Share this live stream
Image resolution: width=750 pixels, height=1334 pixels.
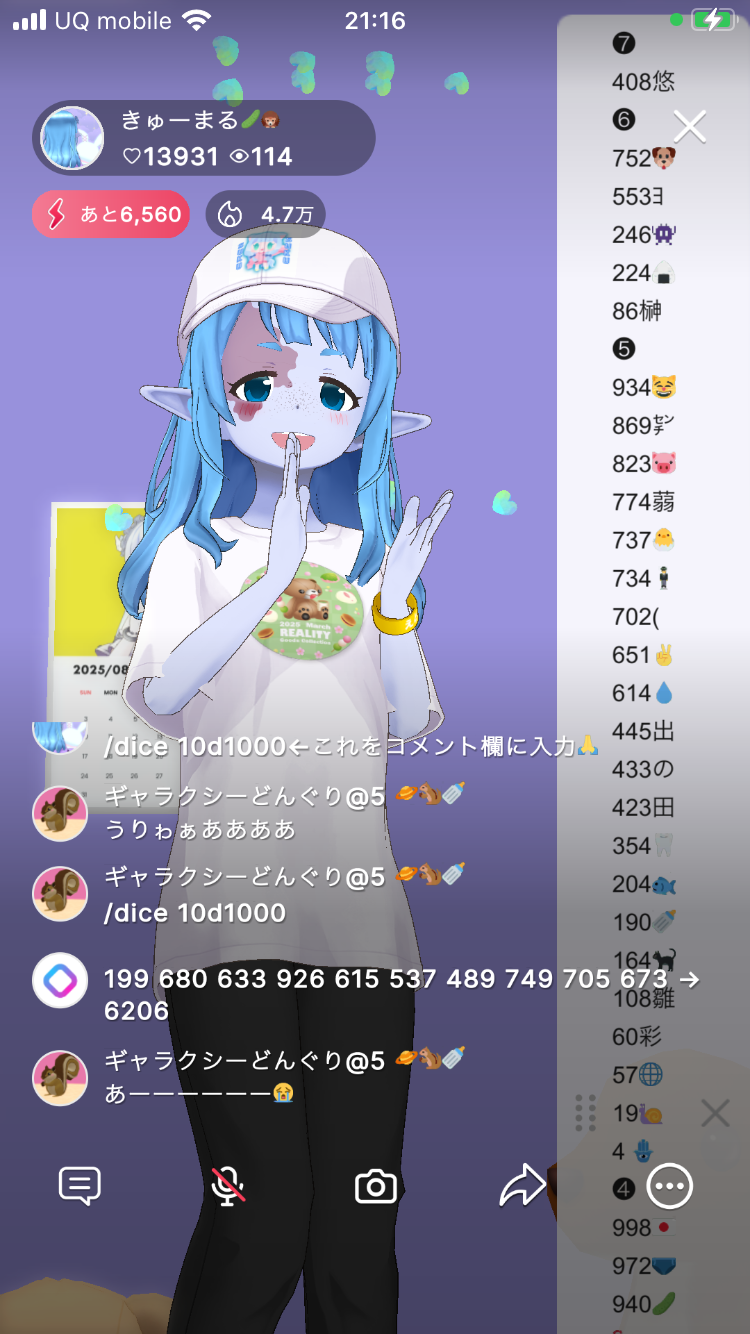click(522, 1187)
